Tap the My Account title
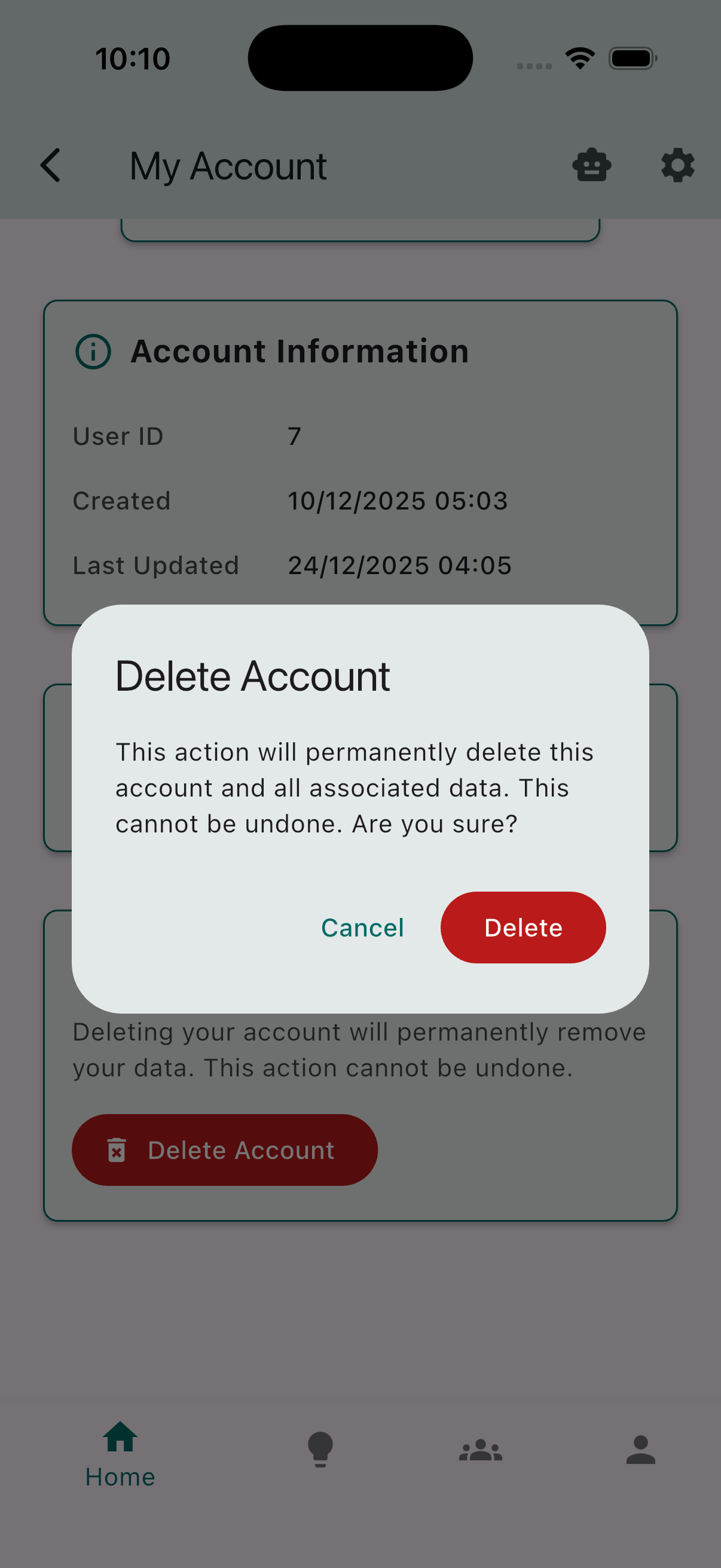This screenshot has width=721, height=1568. [x=227, y=165]
